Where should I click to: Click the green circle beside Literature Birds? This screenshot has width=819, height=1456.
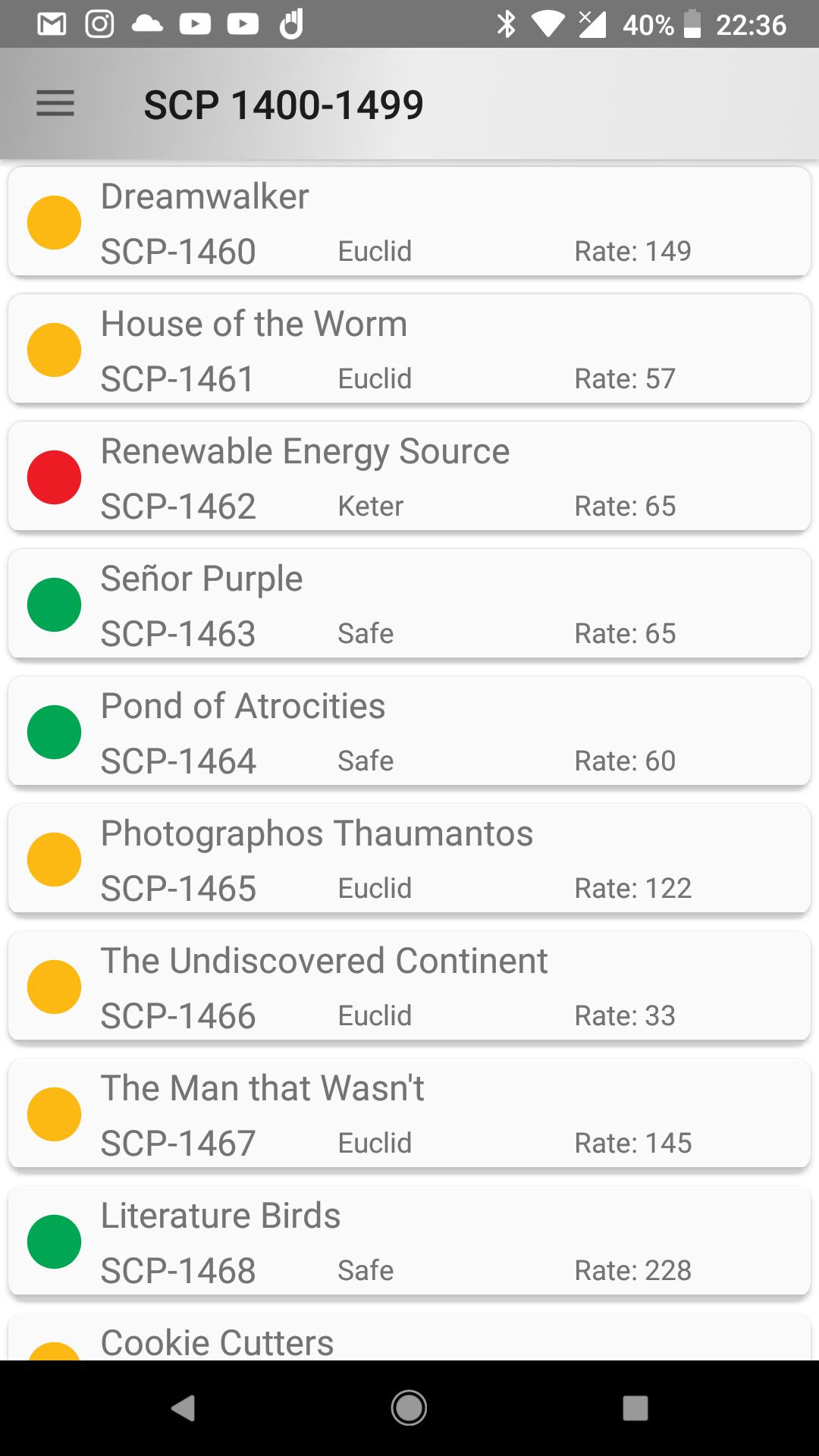54,1241
